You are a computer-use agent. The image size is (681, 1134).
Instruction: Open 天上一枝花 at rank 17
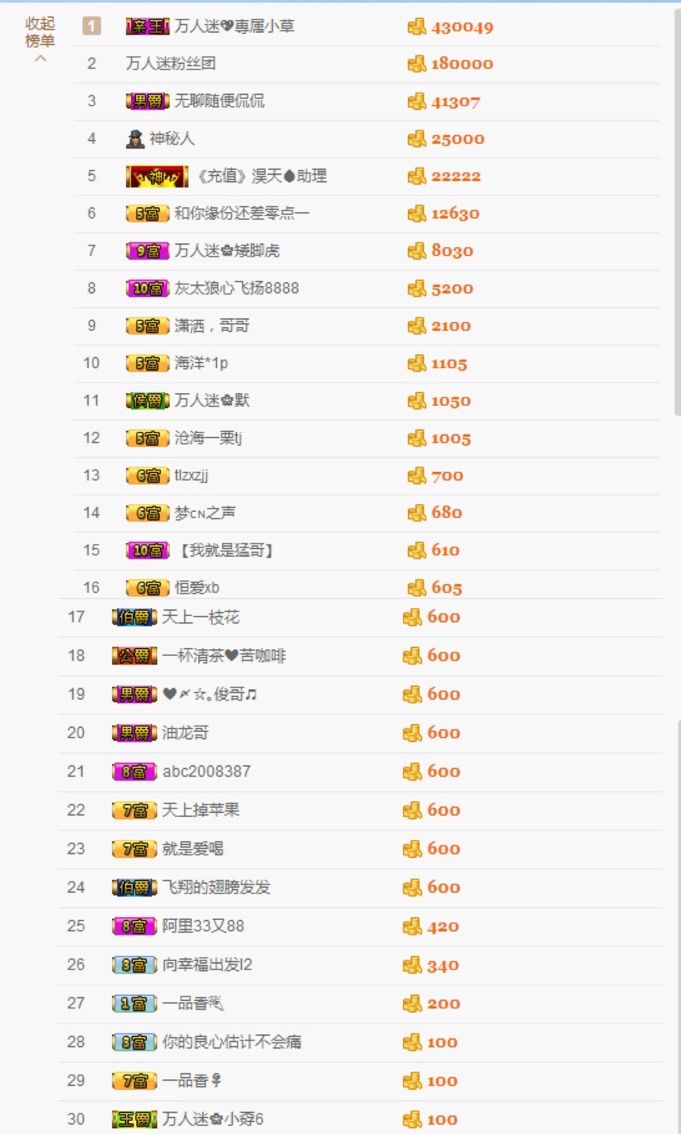200,617
